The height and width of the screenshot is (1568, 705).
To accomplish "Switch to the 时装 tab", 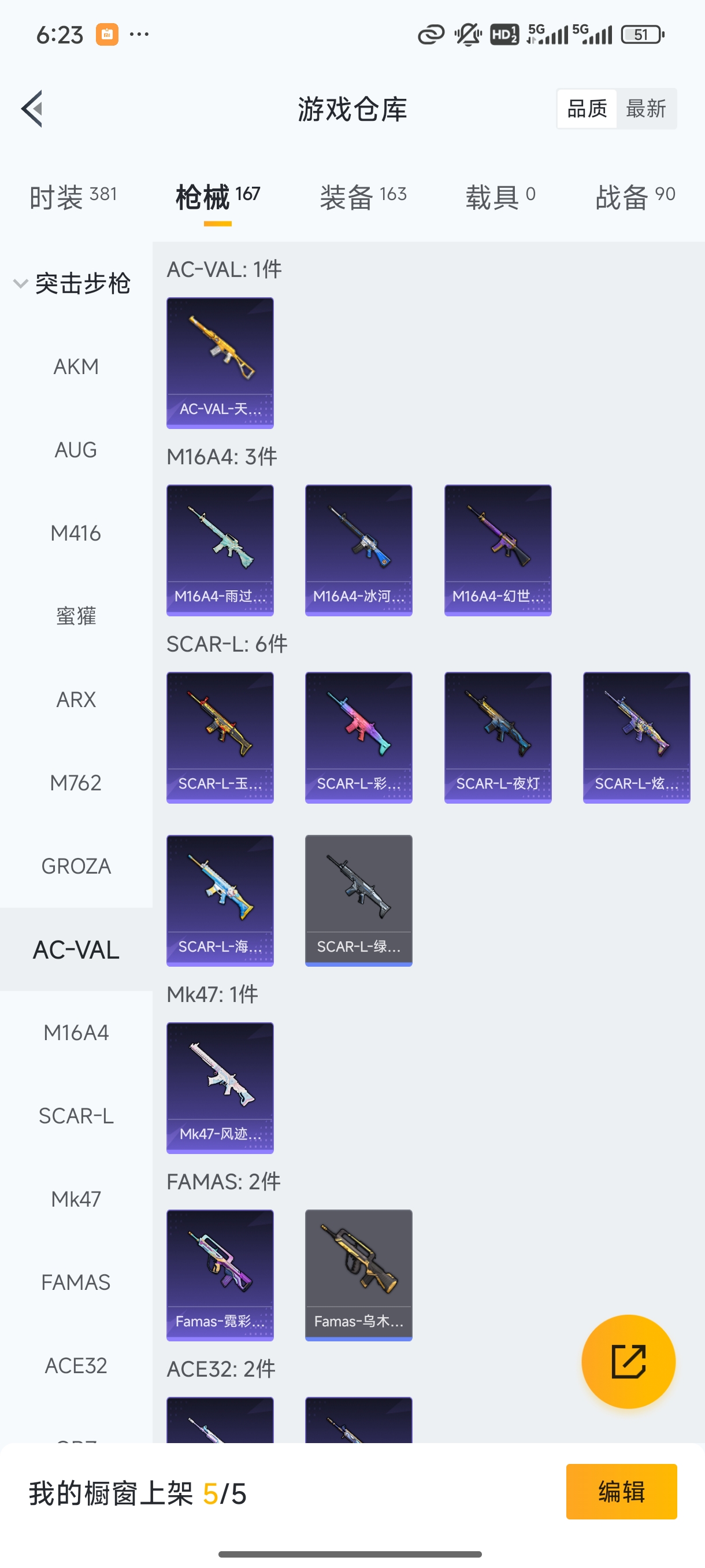I will tap(72, 197).
